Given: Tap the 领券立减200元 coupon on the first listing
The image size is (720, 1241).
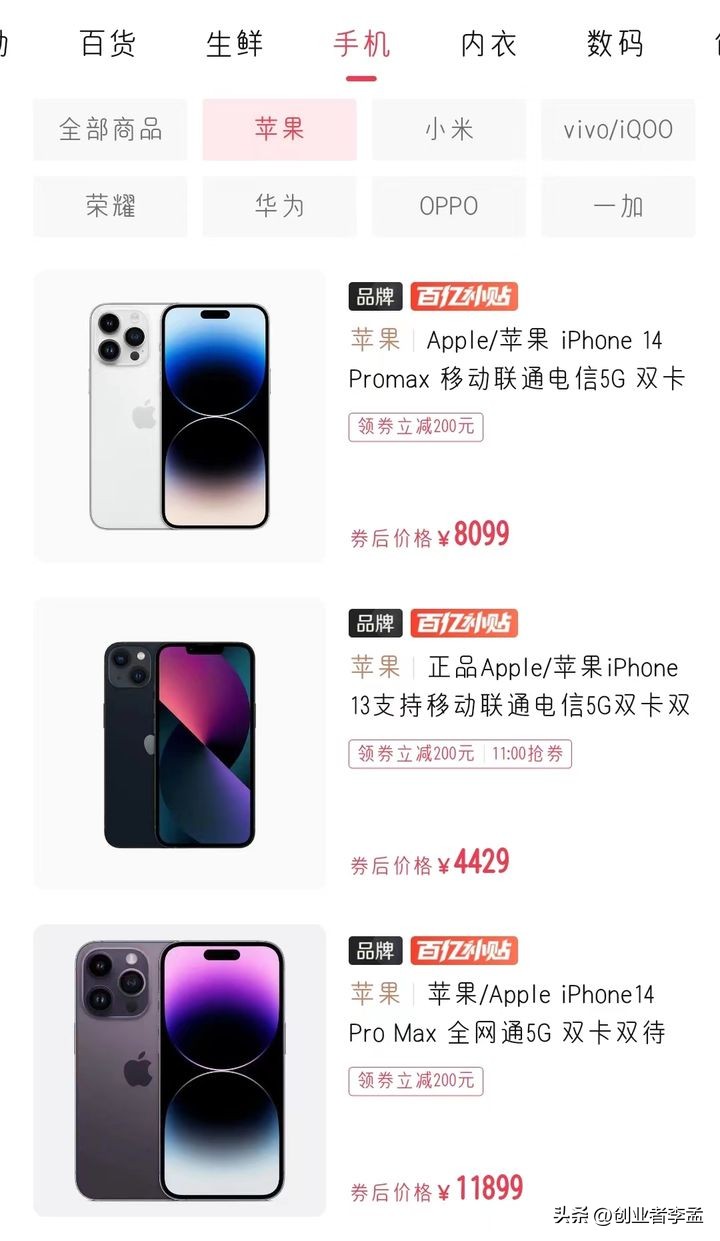Looking at the screenshot, I should click(x=414, y=427).
